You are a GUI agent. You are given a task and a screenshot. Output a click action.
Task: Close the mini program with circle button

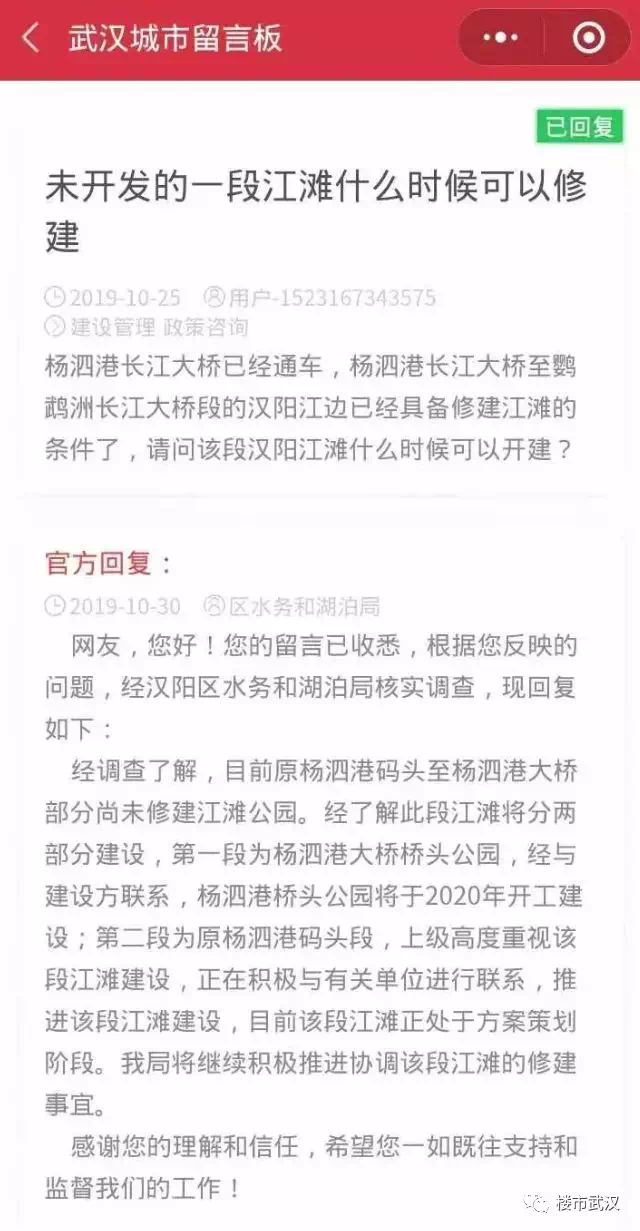[588, 38]
